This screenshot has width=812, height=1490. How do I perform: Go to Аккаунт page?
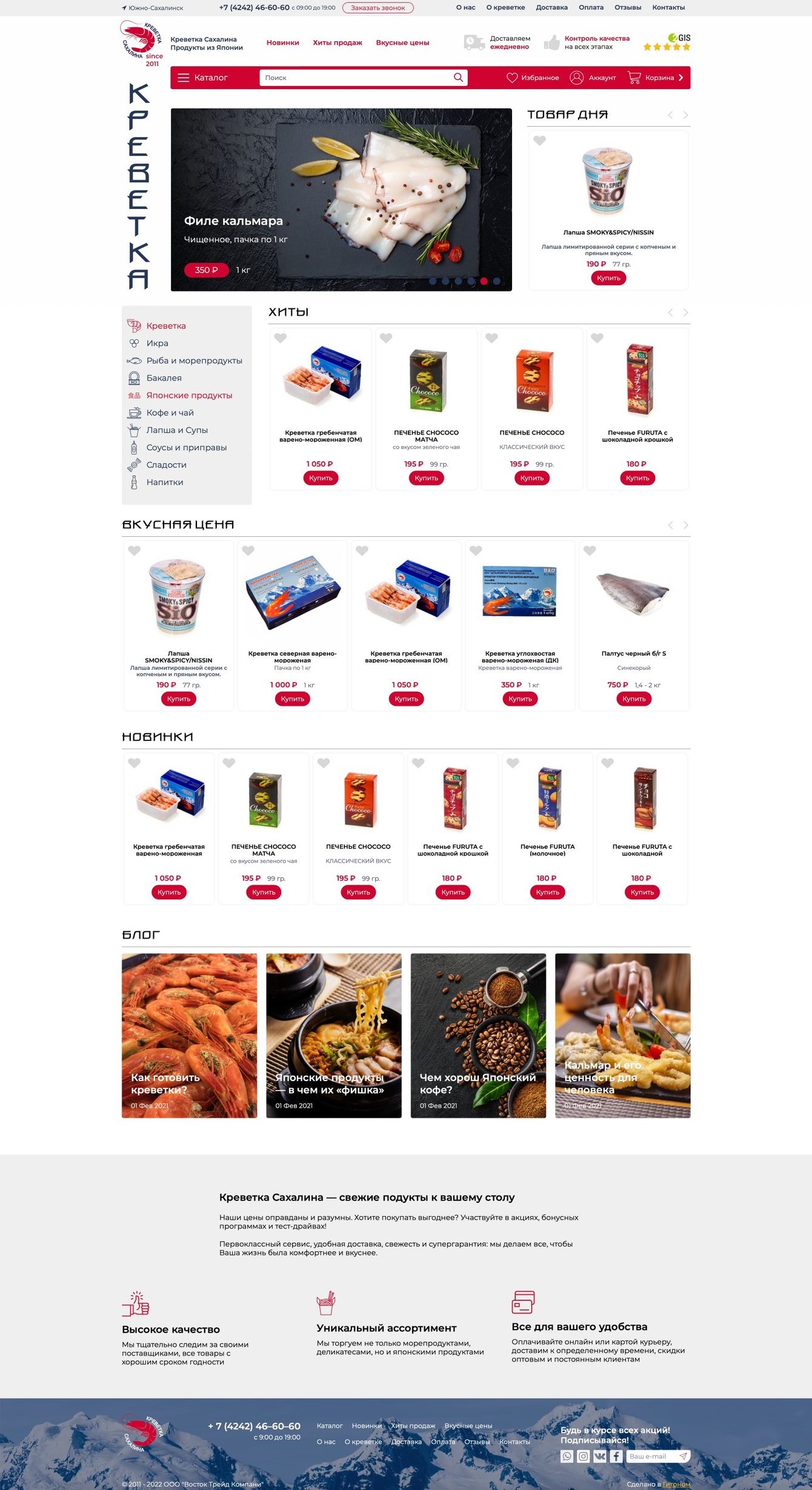pyautogui.click(x=593, y=78)
